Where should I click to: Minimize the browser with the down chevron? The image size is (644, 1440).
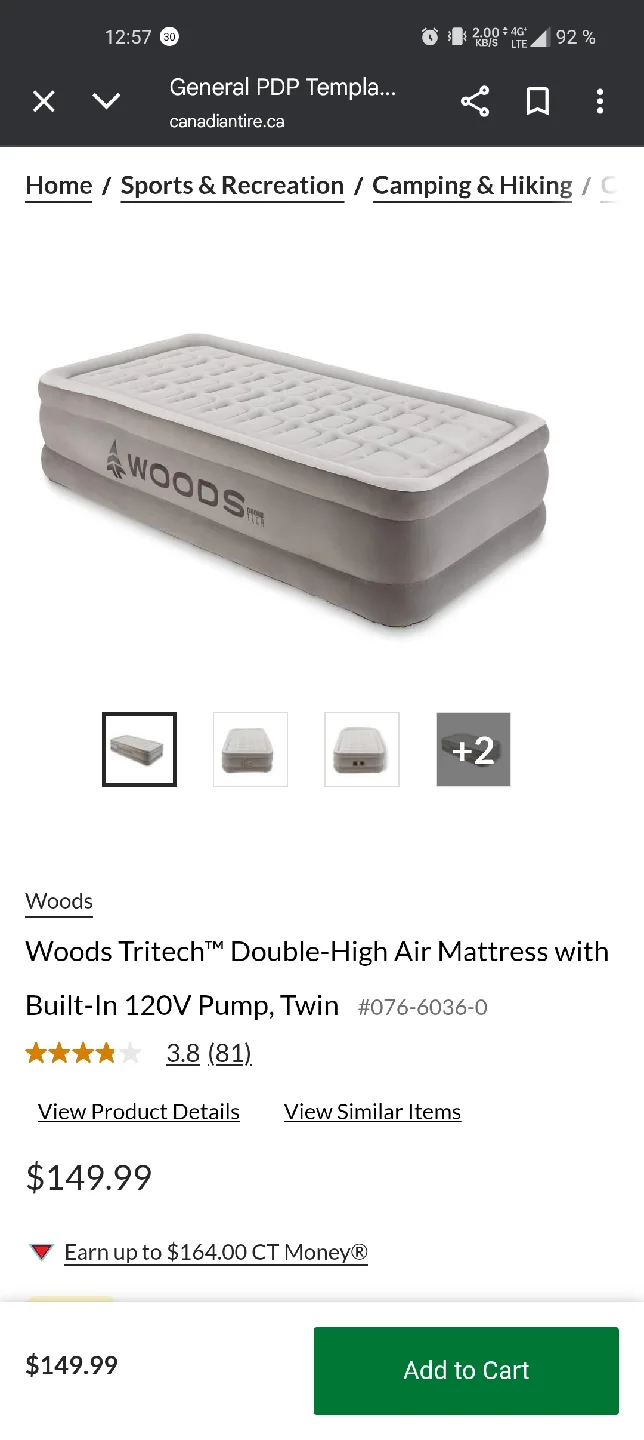(x=106, y=101)
